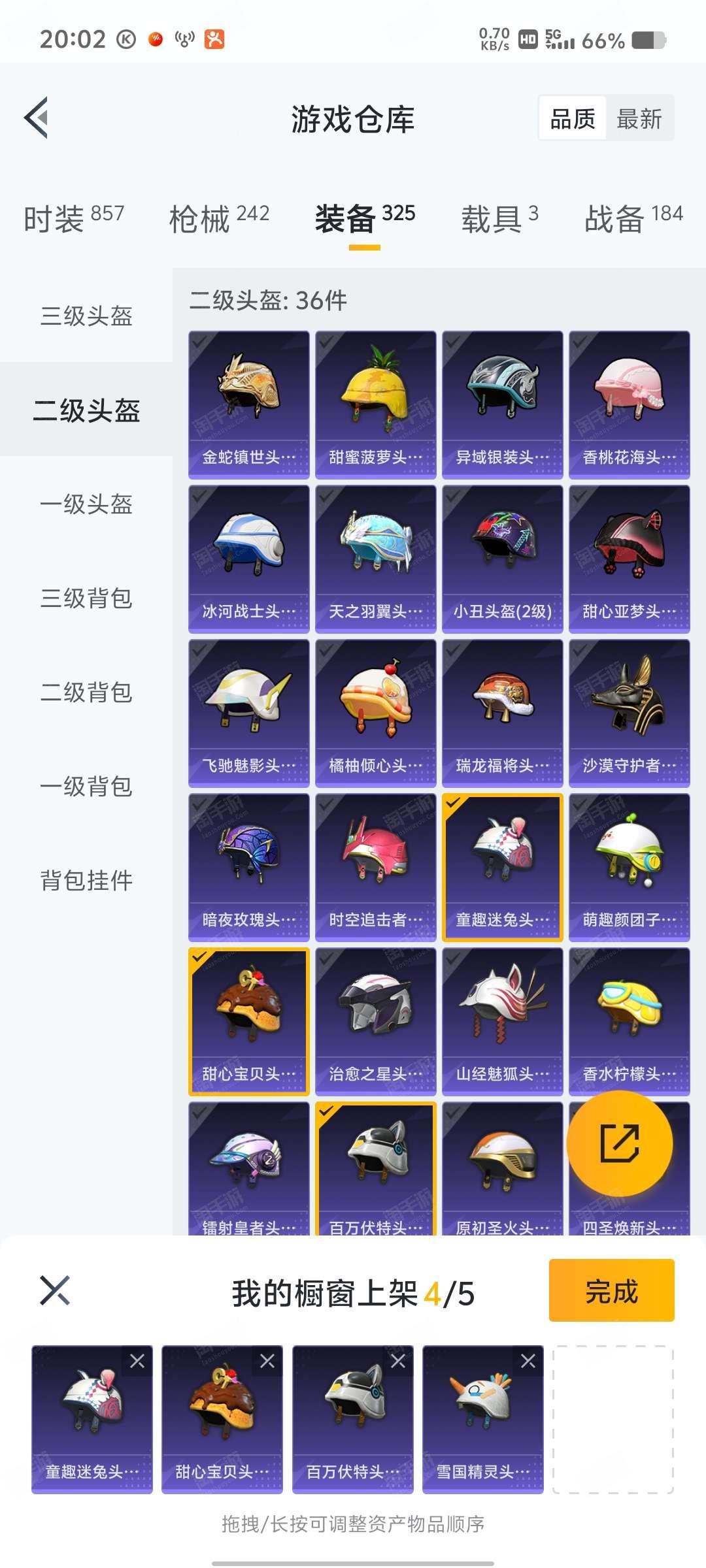Sort items by 最新
The height and width of the screenshot is (1568, 706).
tap(639, 119)
